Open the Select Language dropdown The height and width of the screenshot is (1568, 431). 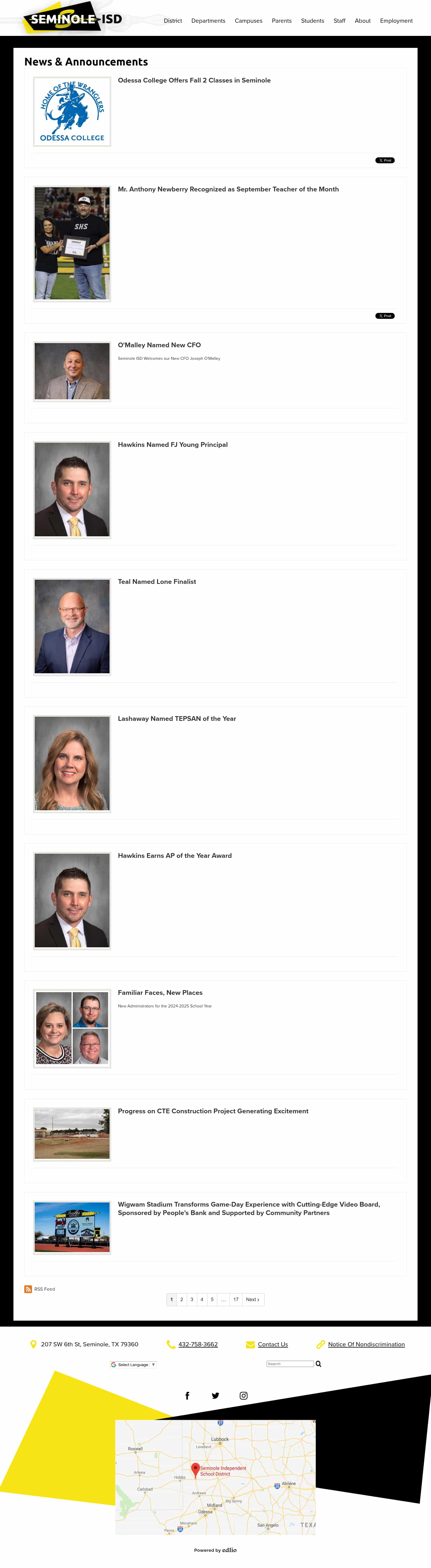pos(133,1365)
